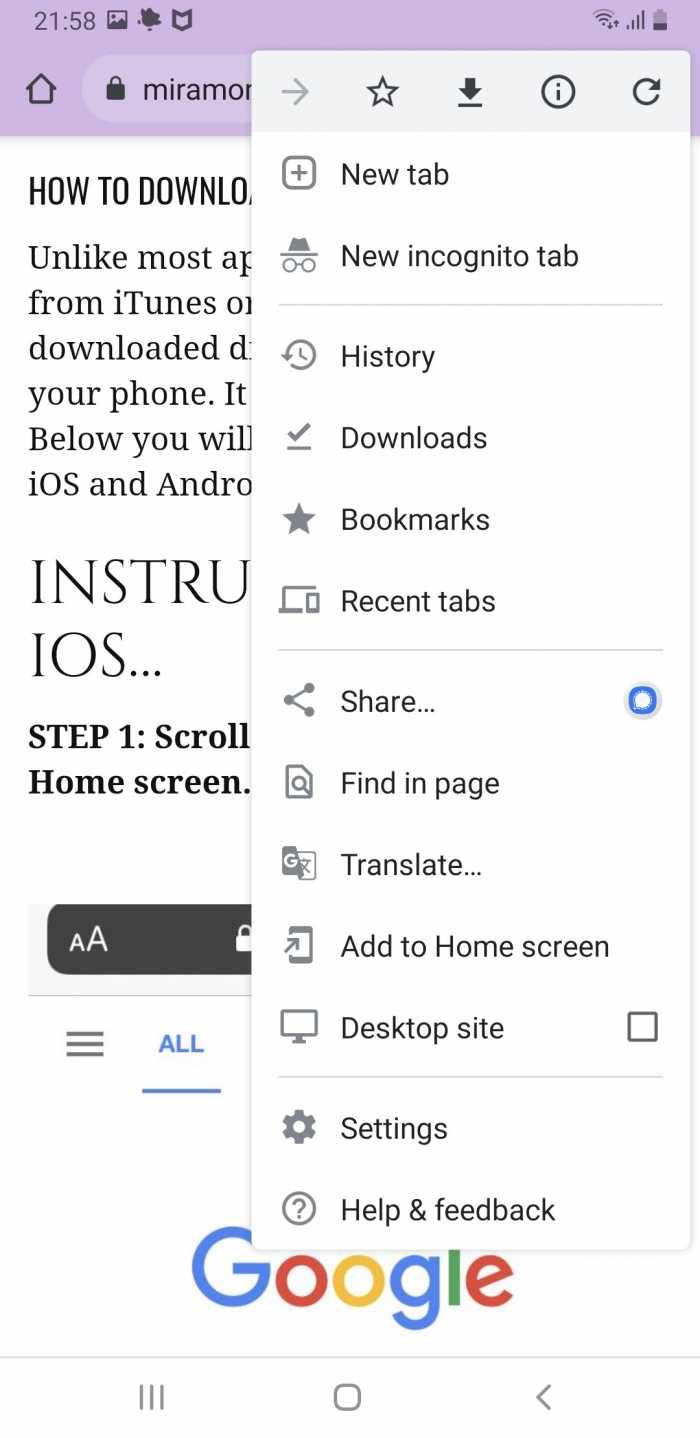View page info
The width and height of the screenshot is (700, 1438).
558,93
